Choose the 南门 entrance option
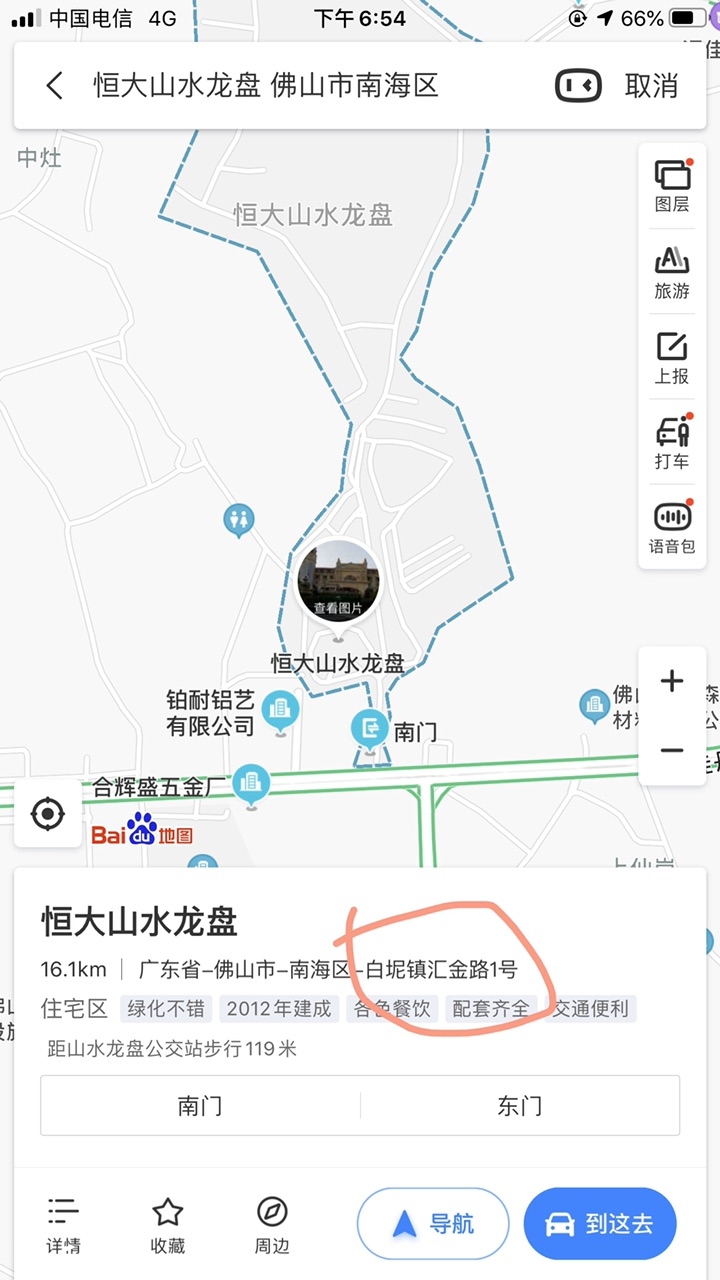720x1280 pixels. click(x=200, y=1105)
